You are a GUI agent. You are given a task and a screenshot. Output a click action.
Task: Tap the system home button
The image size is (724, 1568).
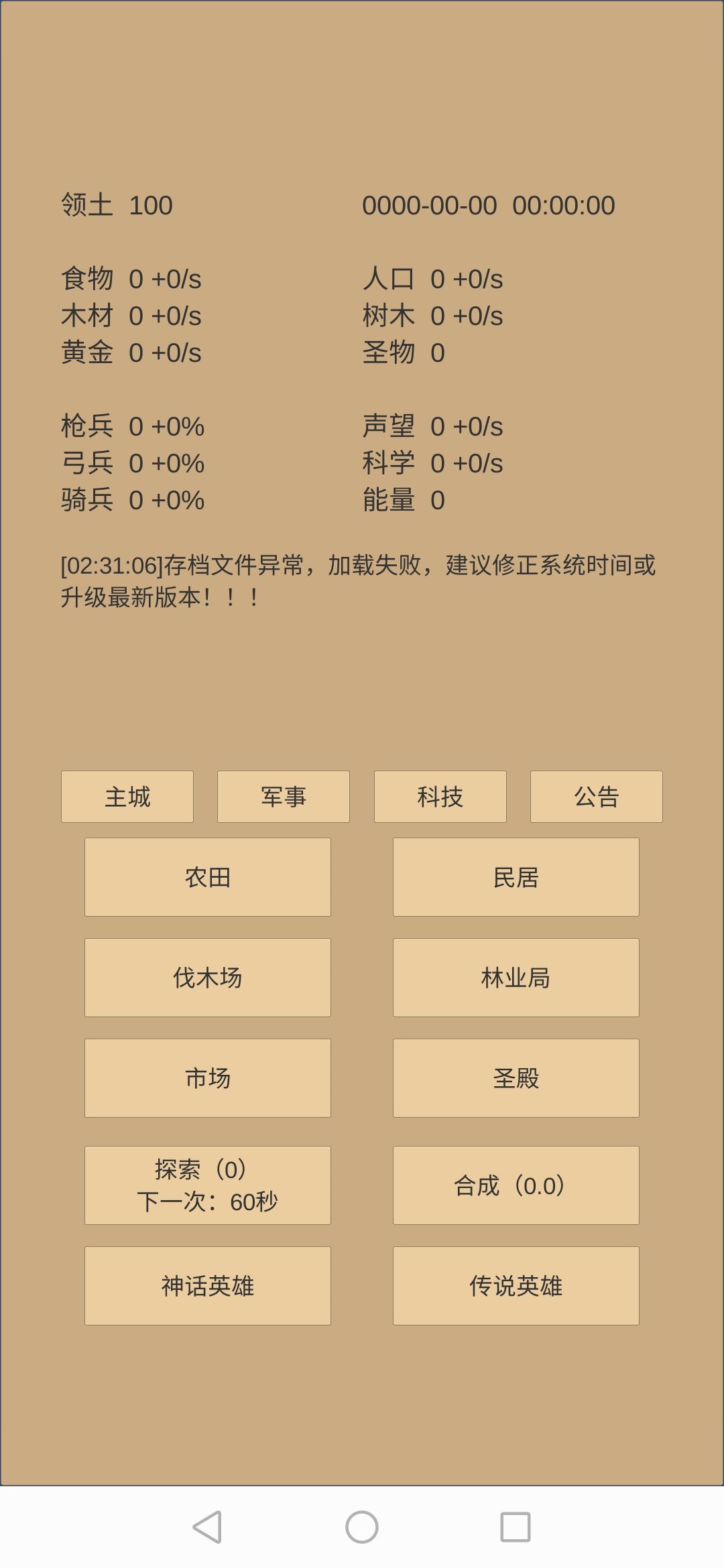click(x=362, y=1527)
